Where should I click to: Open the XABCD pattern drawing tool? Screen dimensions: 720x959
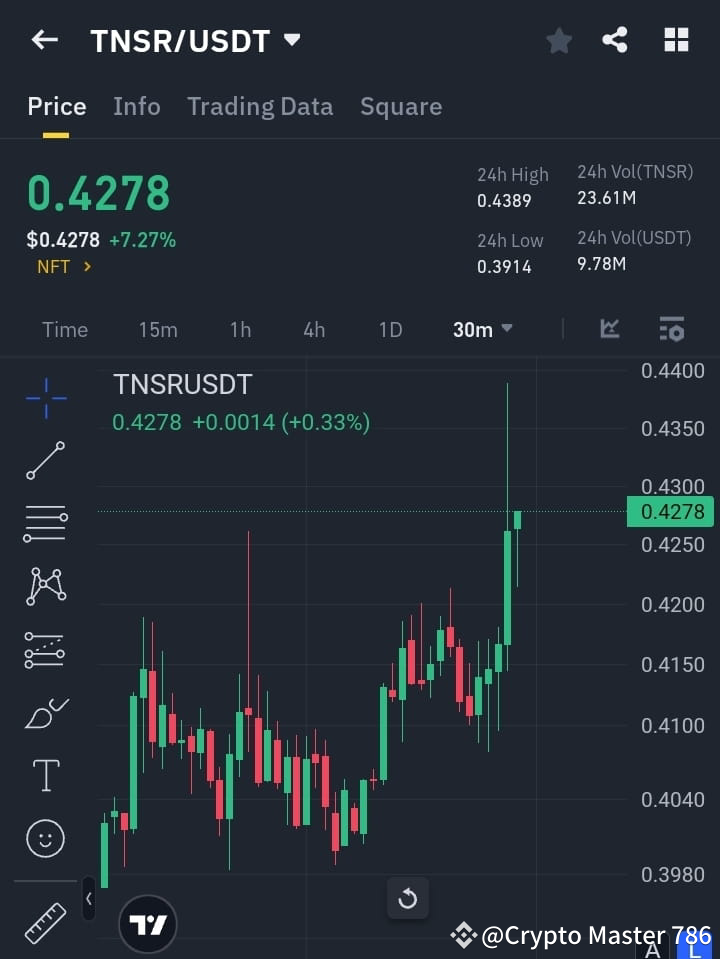pyautogui.click(x=45, y=587)
